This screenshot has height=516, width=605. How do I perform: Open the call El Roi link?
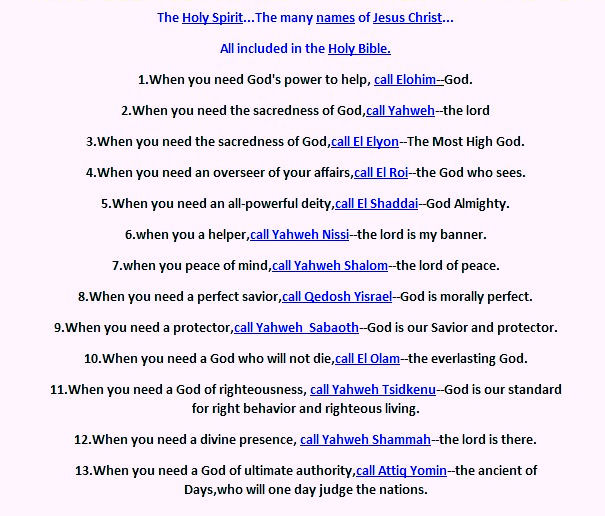point(381,173)
